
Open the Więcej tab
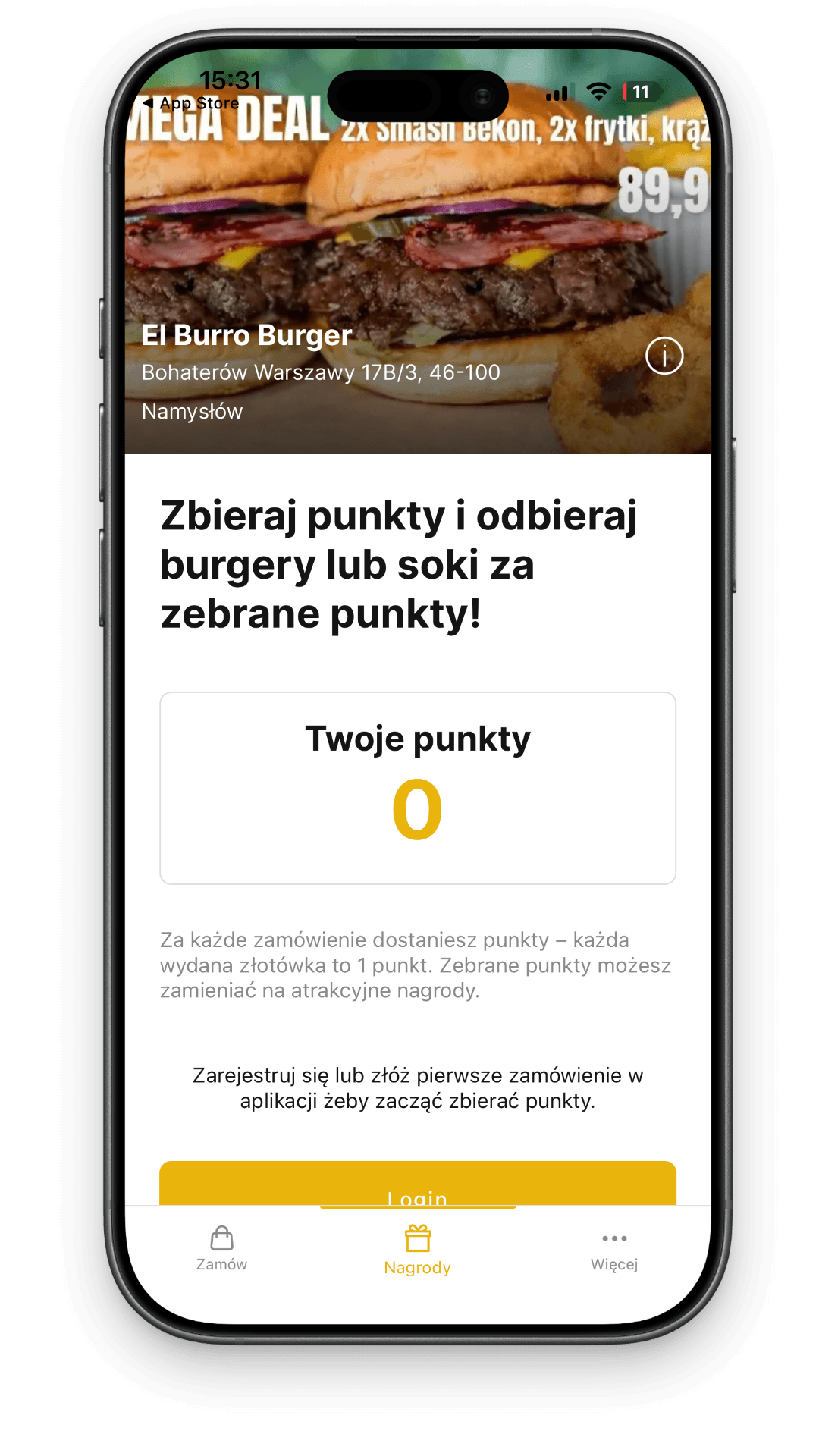pos(613,1248)
